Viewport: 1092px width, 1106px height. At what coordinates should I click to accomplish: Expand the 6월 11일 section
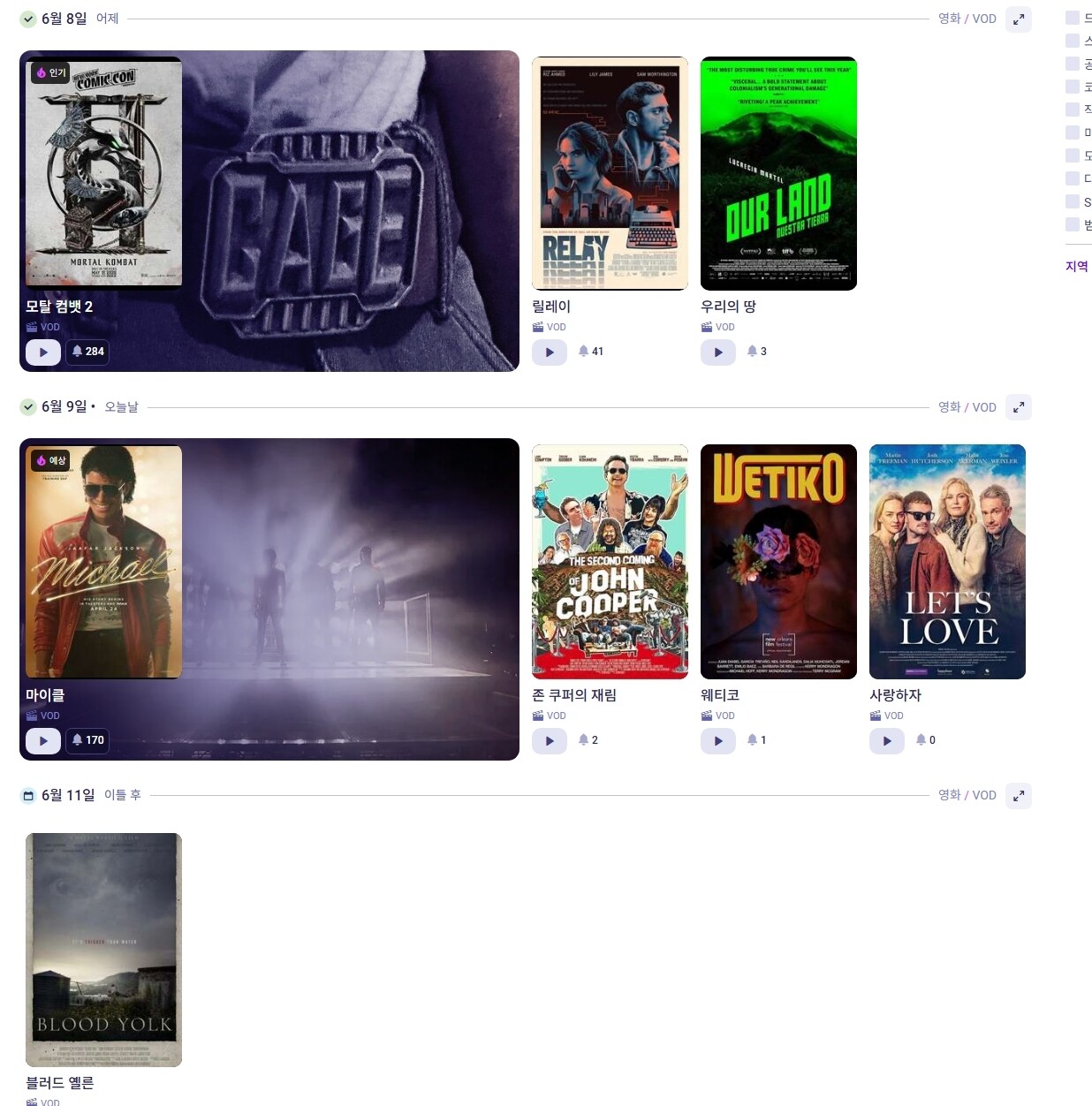(1019, 795)
